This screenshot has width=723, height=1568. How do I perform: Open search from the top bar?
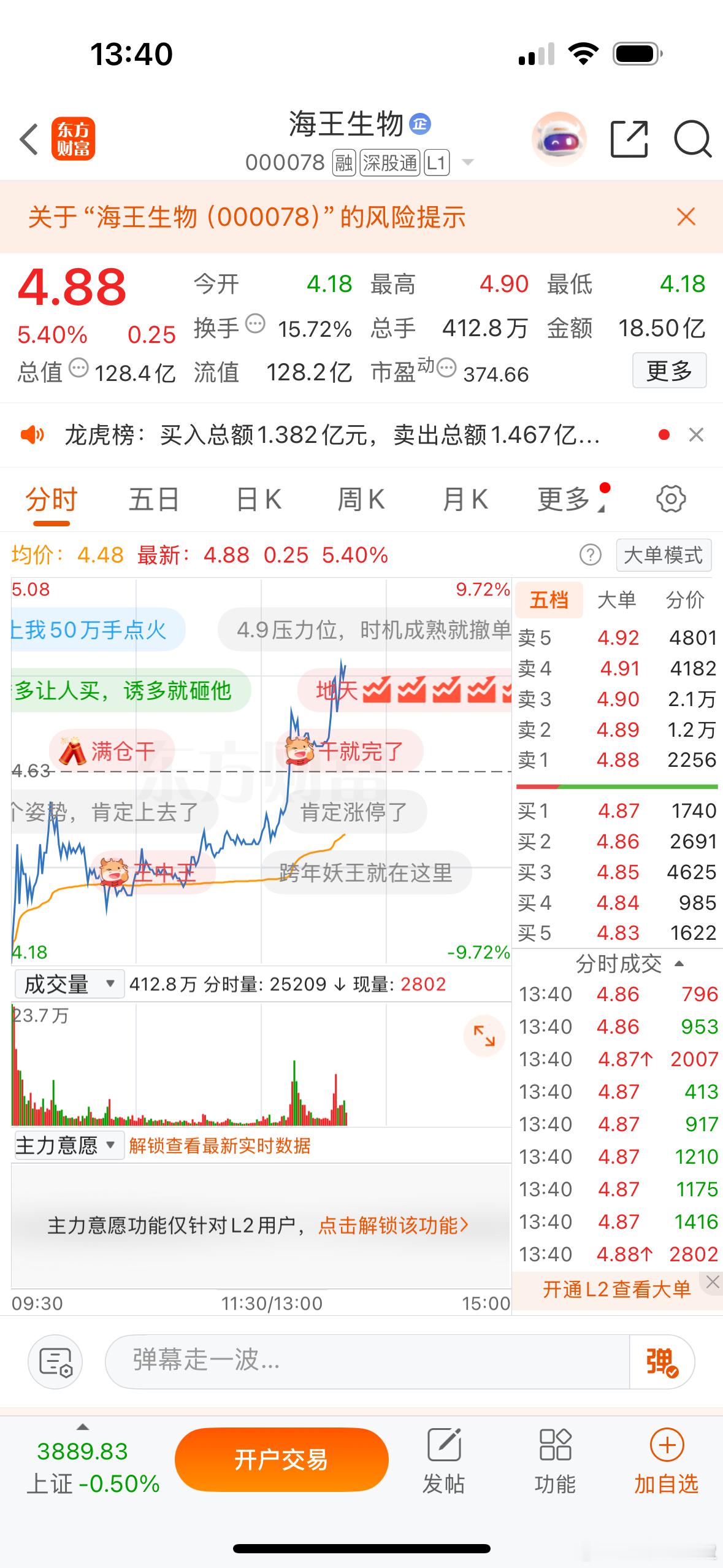(692, 140)
